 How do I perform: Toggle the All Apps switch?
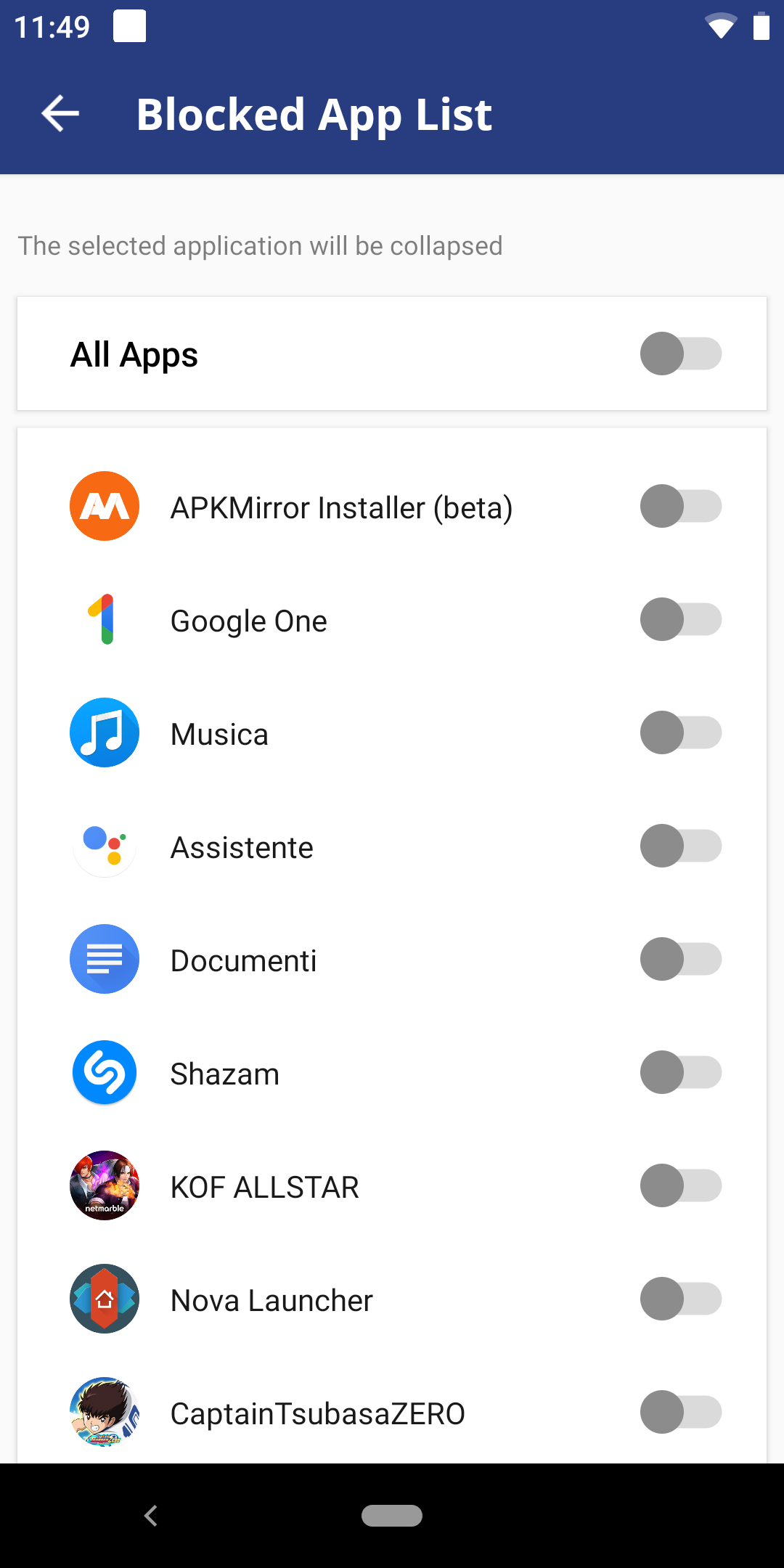point(681,354)
